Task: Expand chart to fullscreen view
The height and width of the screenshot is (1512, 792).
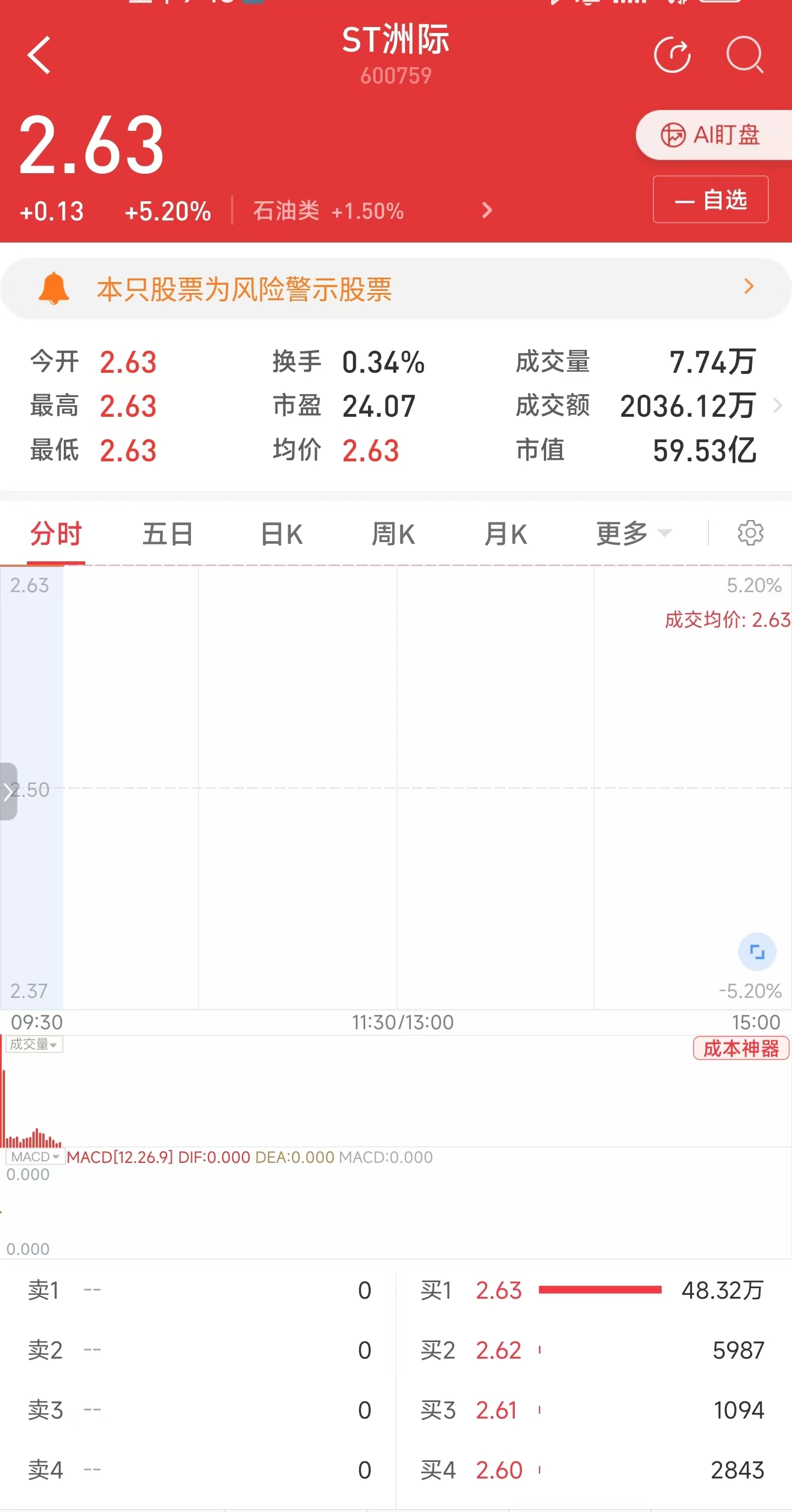Action: 757,951
